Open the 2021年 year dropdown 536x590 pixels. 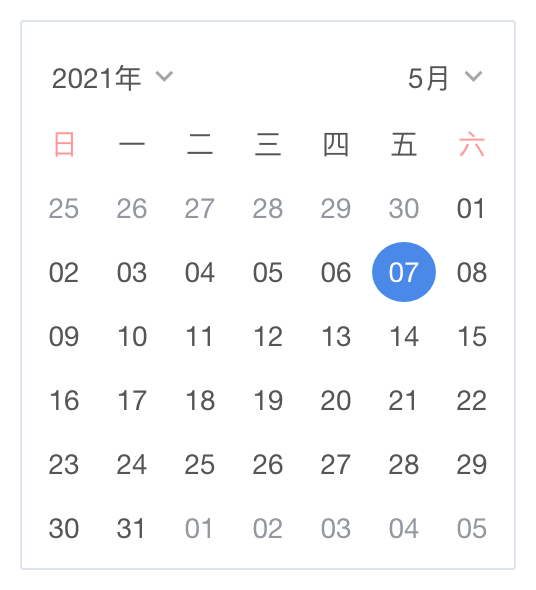pyautogui.click(x=112, y=78)
